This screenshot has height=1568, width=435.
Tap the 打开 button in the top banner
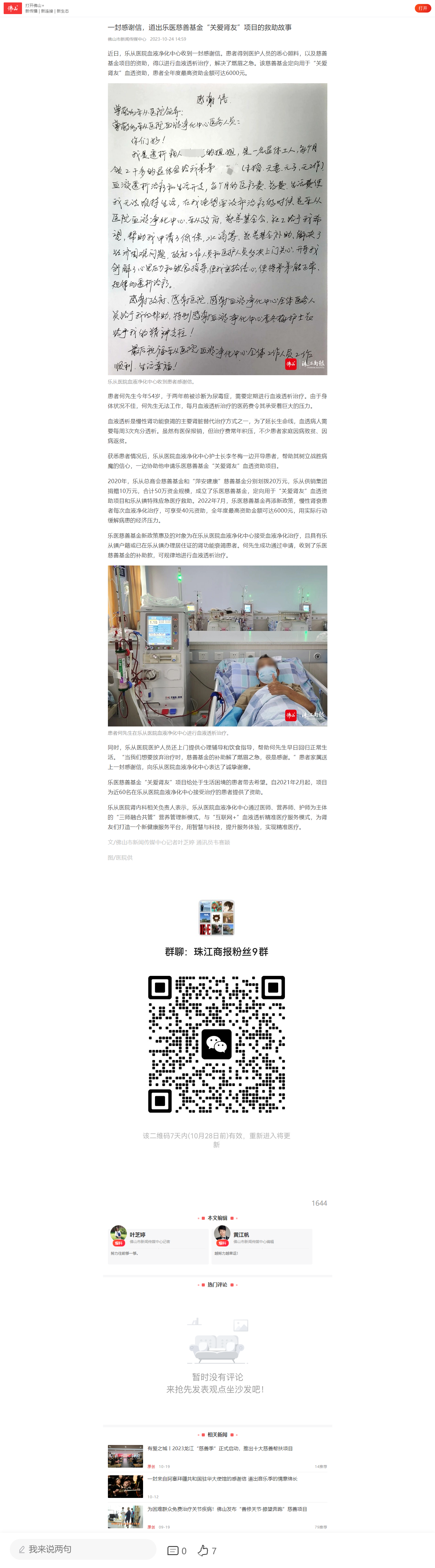pos(422,8)
